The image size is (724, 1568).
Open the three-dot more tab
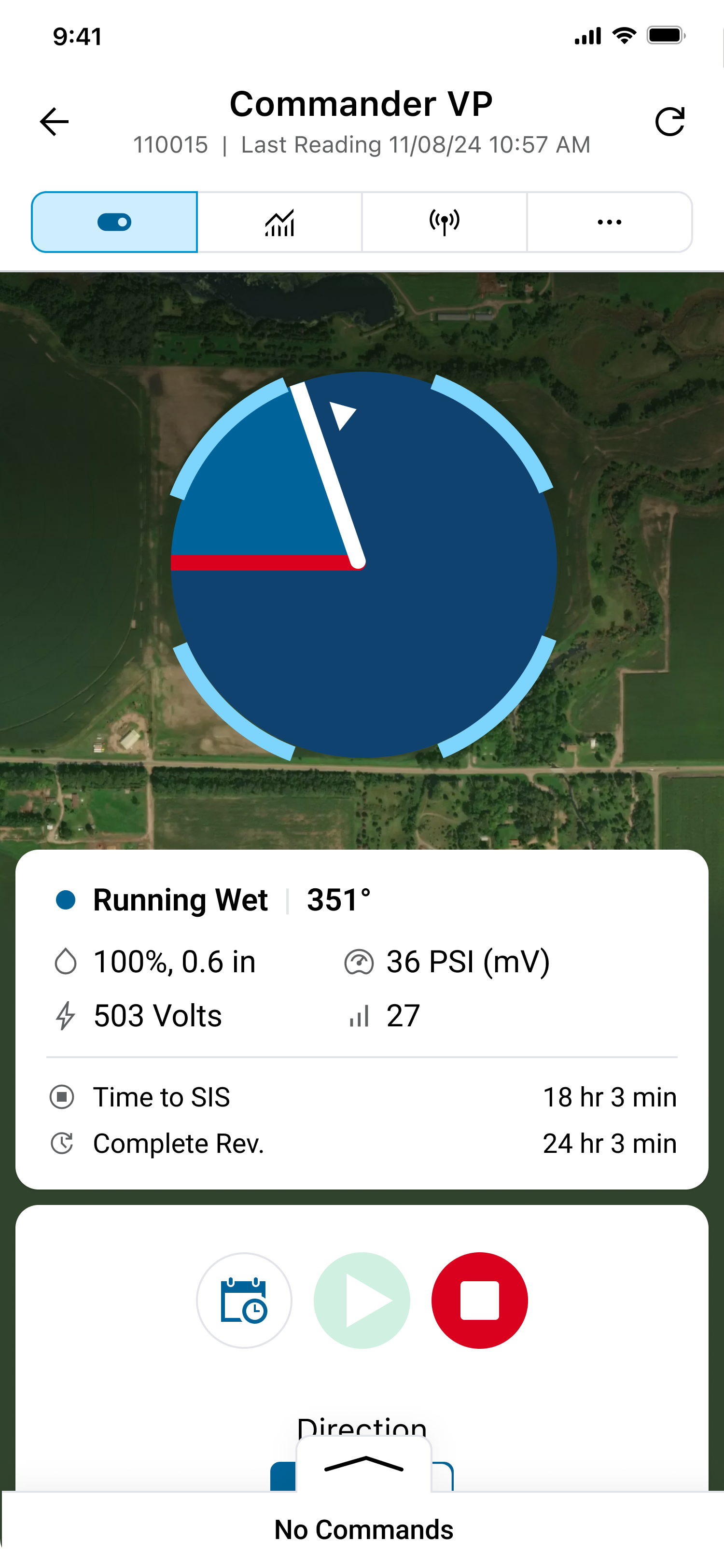tap(609, 222)
